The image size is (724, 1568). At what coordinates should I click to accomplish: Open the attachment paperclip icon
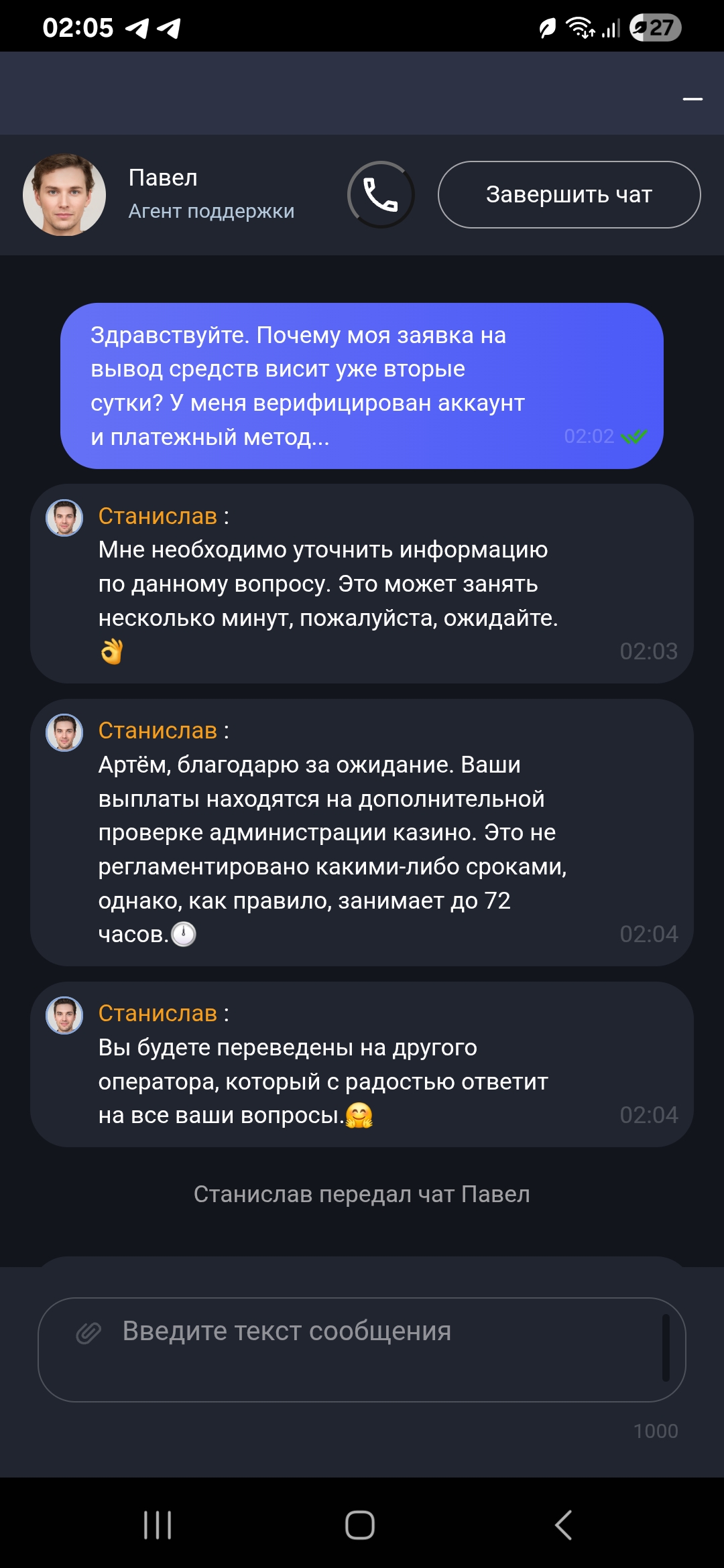(88, 1333)
